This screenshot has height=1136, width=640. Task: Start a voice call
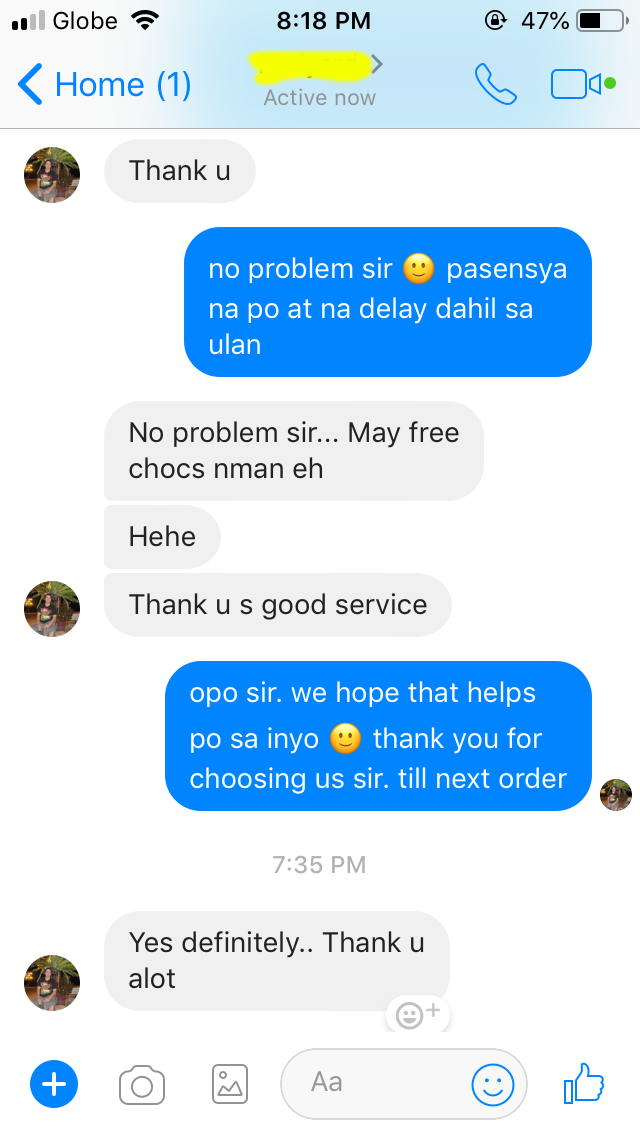coord(495,85)
